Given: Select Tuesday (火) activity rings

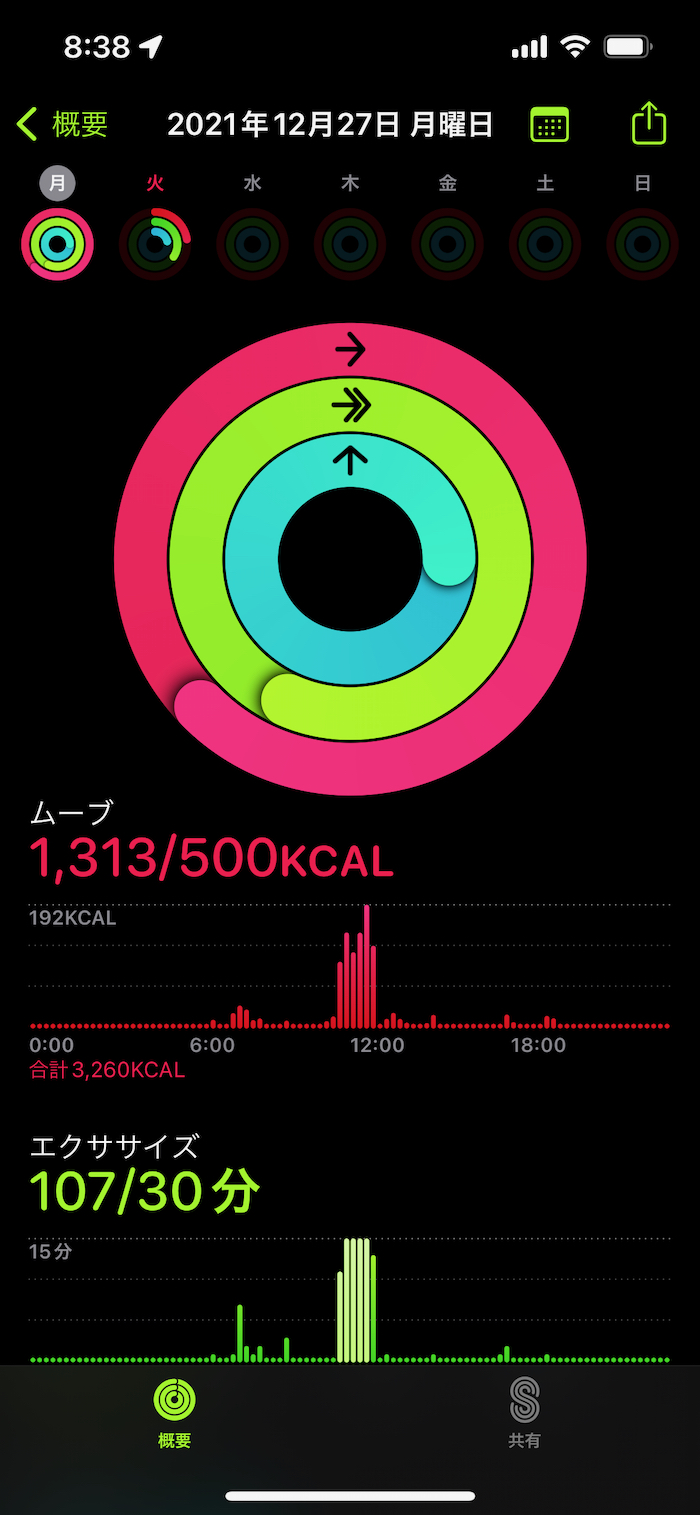Looking at the screenshot, I should pyautogui.click(x=155, y=243).
